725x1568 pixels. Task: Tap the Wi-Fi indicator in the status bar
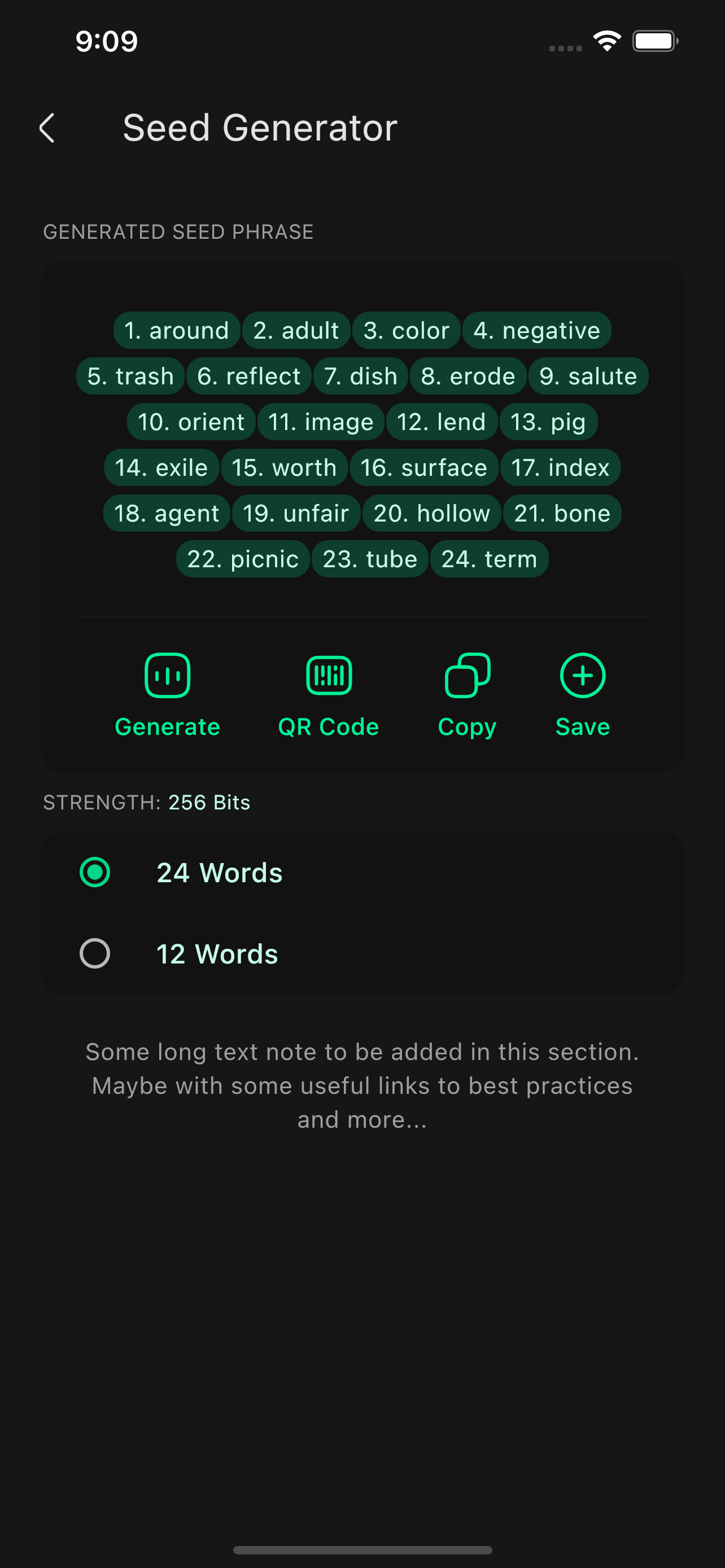605,40
